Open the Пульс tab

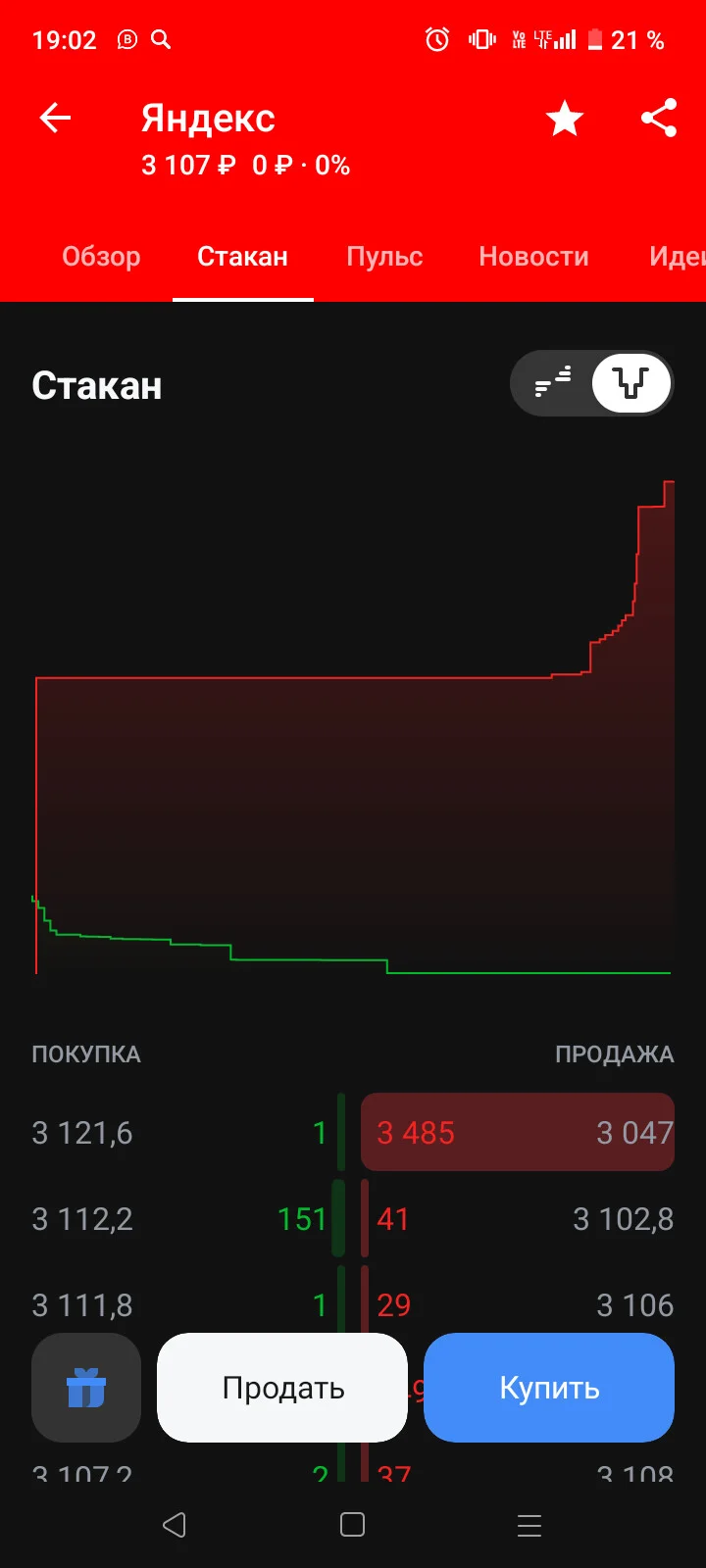384,257
